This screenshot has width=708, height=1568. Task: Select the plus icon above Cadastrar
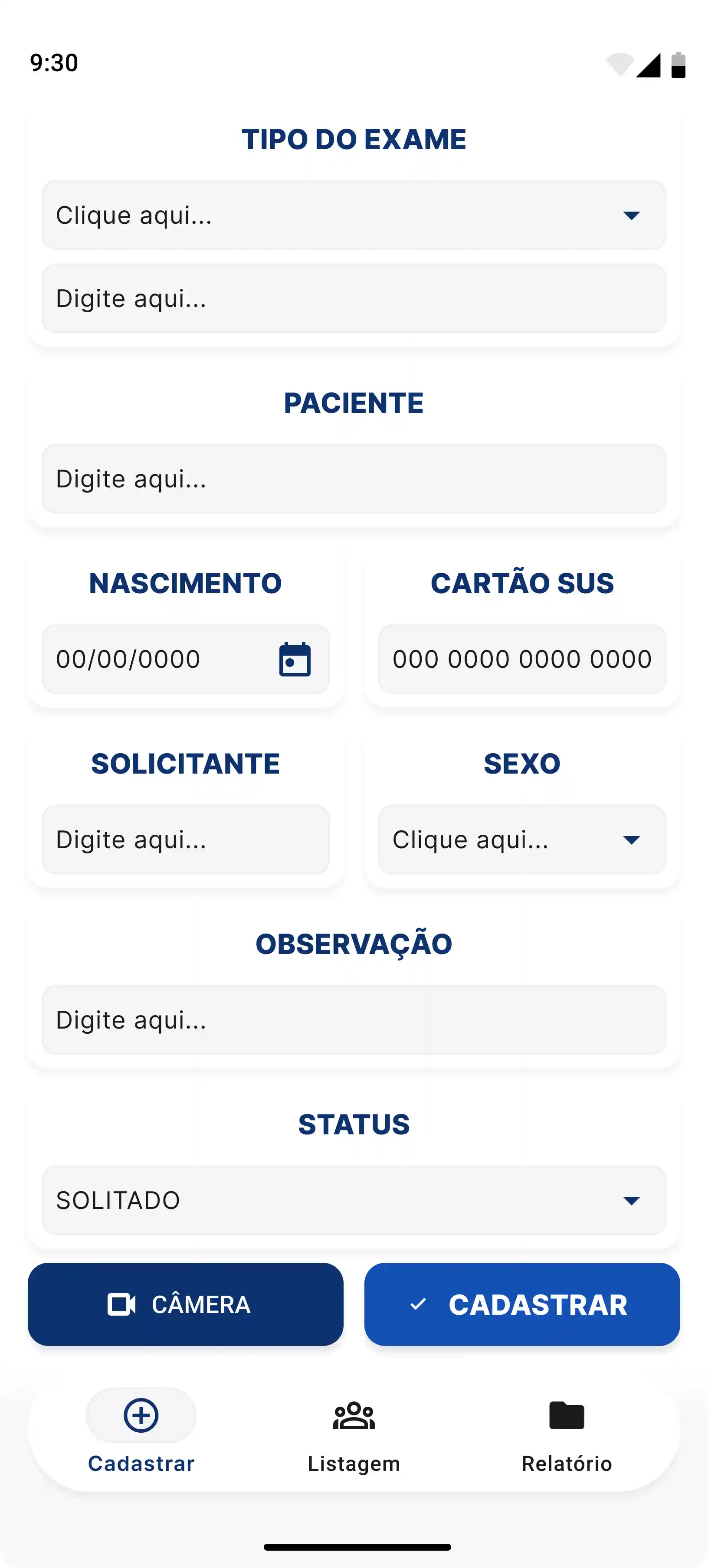(x=141, y=1416)
